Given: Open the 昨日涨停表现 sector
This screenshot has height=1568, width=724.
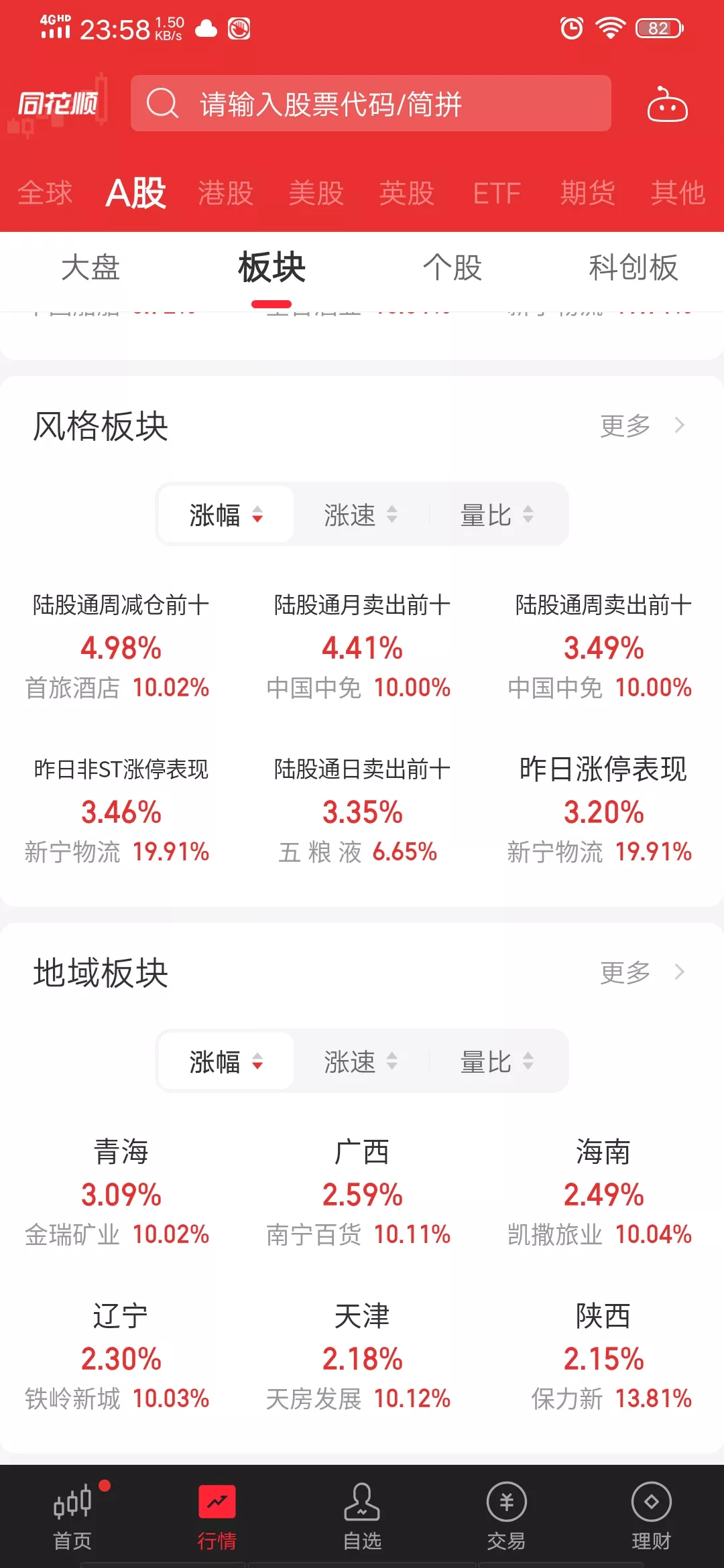Looking at the screenshot, I should point(603,809).
